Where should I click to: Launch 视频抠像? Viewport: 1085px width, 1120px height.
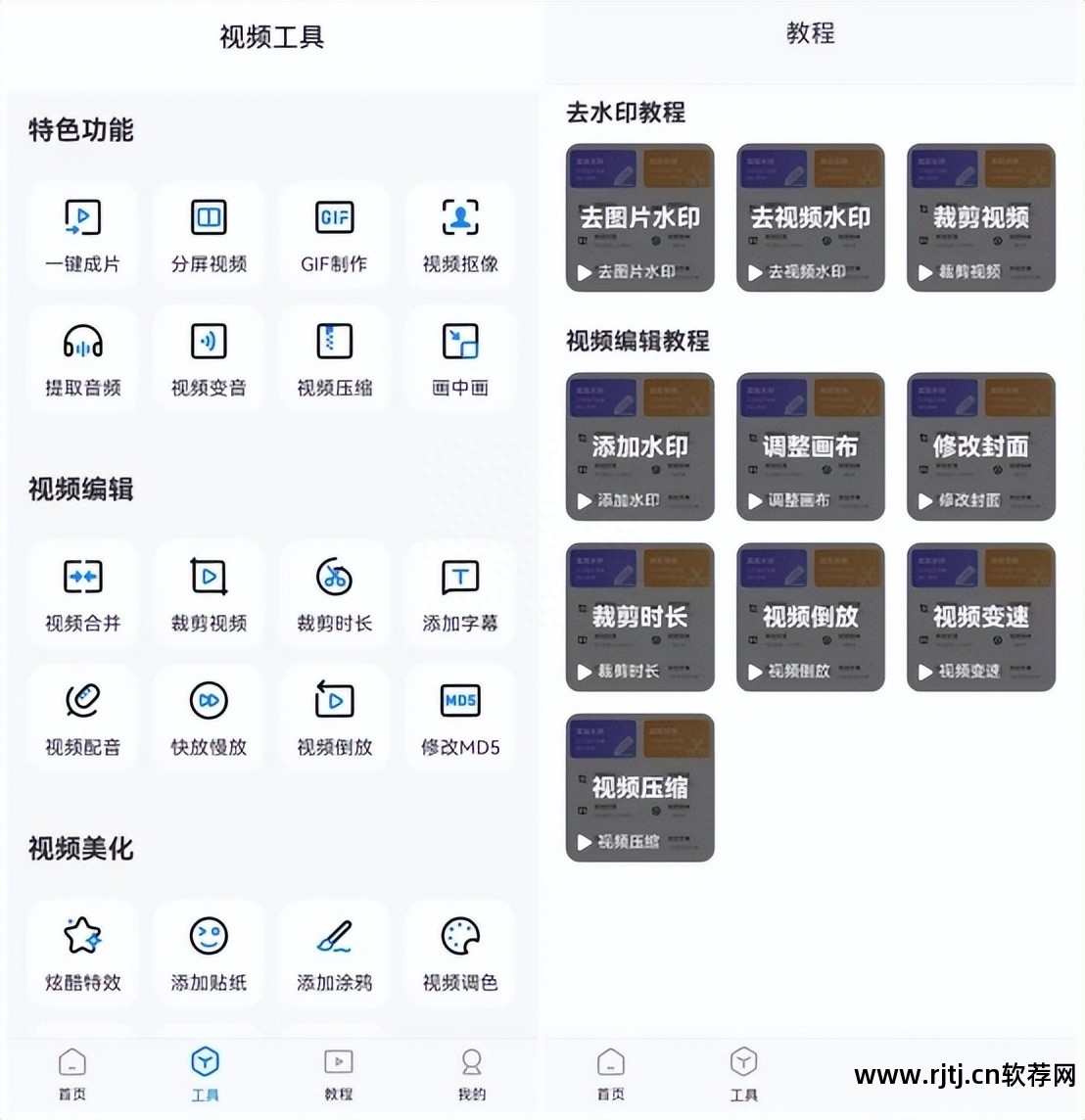pos(460,235)
